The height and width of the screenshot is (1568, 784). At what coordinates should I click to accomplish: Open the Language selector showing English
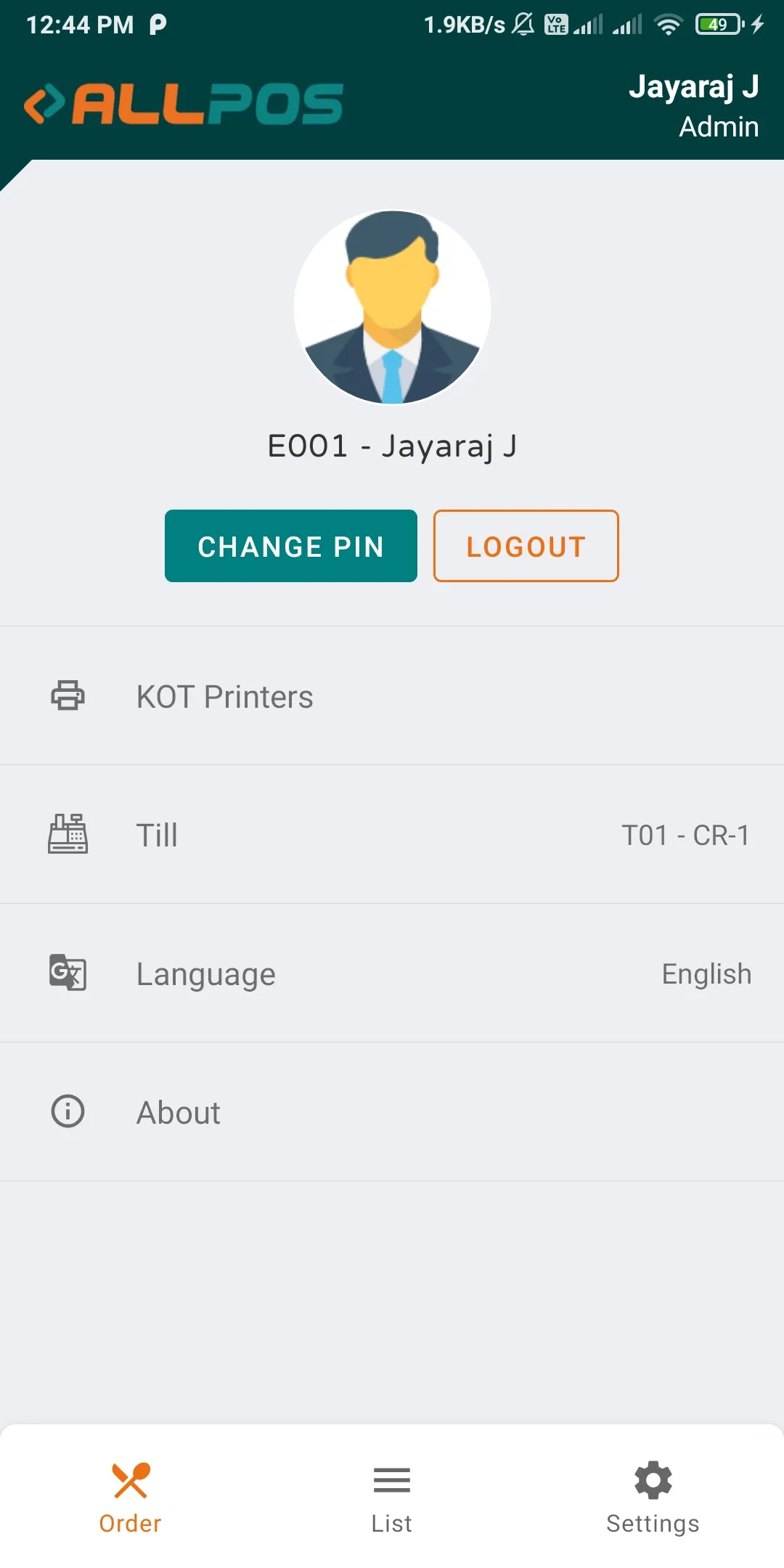coord(392,973)
